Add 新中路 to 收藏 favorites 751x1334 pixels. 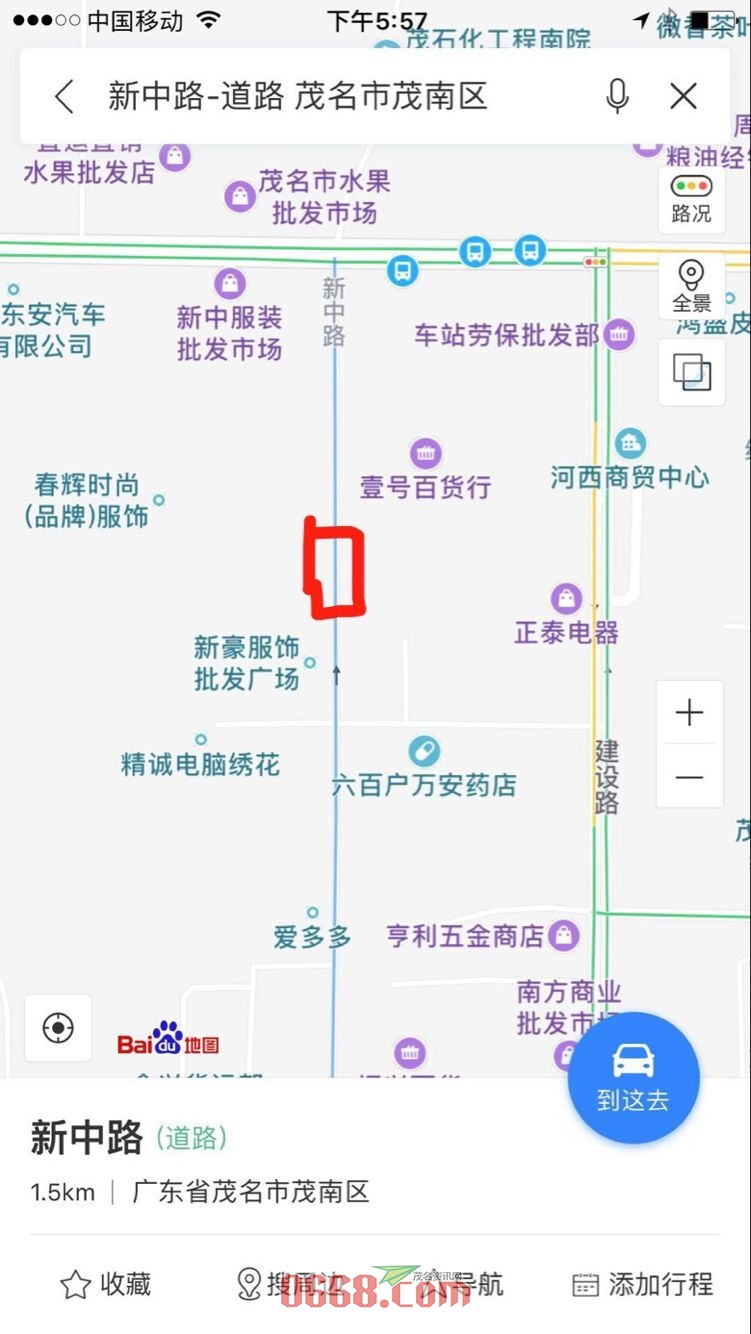106,1284
